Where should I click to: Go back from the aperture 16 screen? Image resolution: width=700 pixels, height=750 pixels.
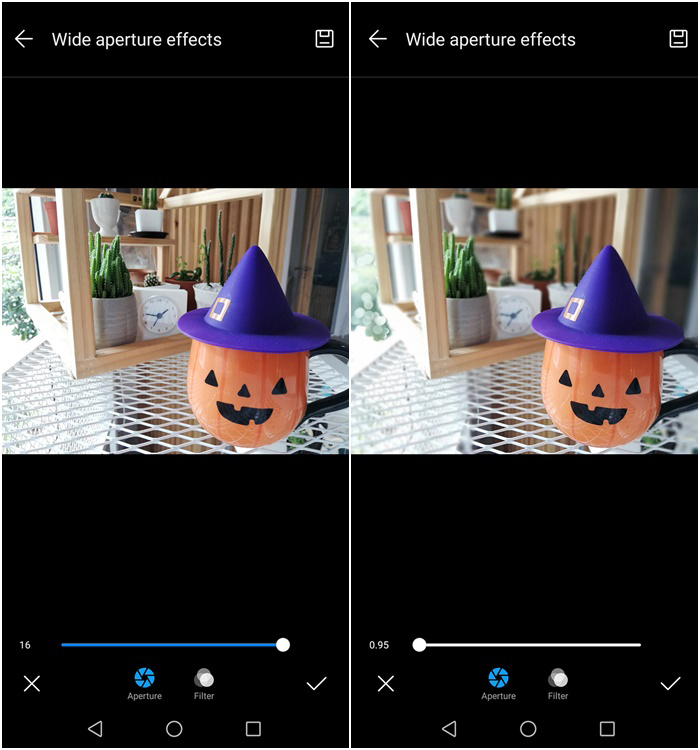pos(24,39)
